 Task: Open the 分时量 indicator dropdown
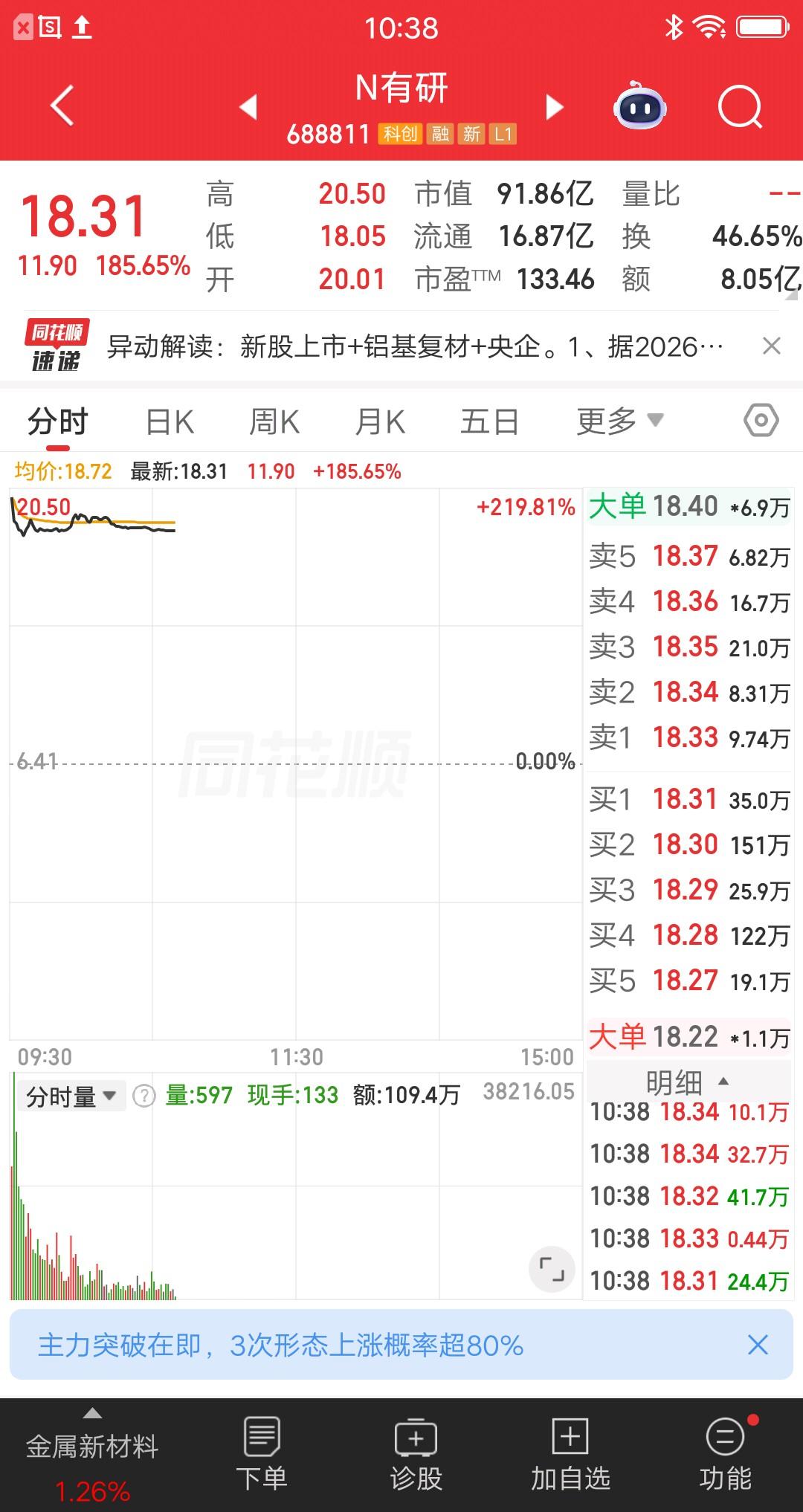pyautogui.click(x=71, y=1095)
